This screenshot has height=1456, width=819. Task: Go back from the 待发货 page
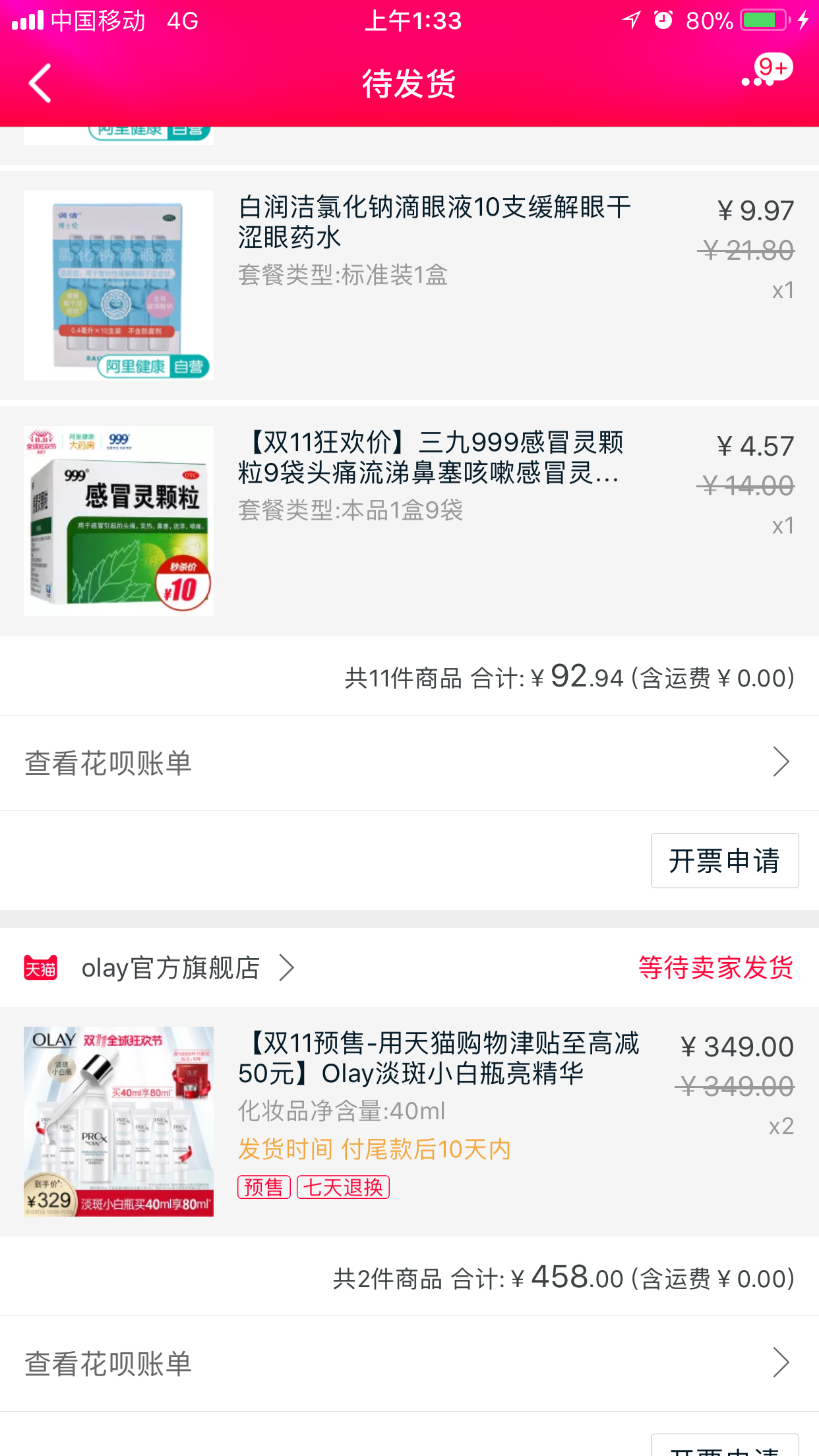point(40,83)
